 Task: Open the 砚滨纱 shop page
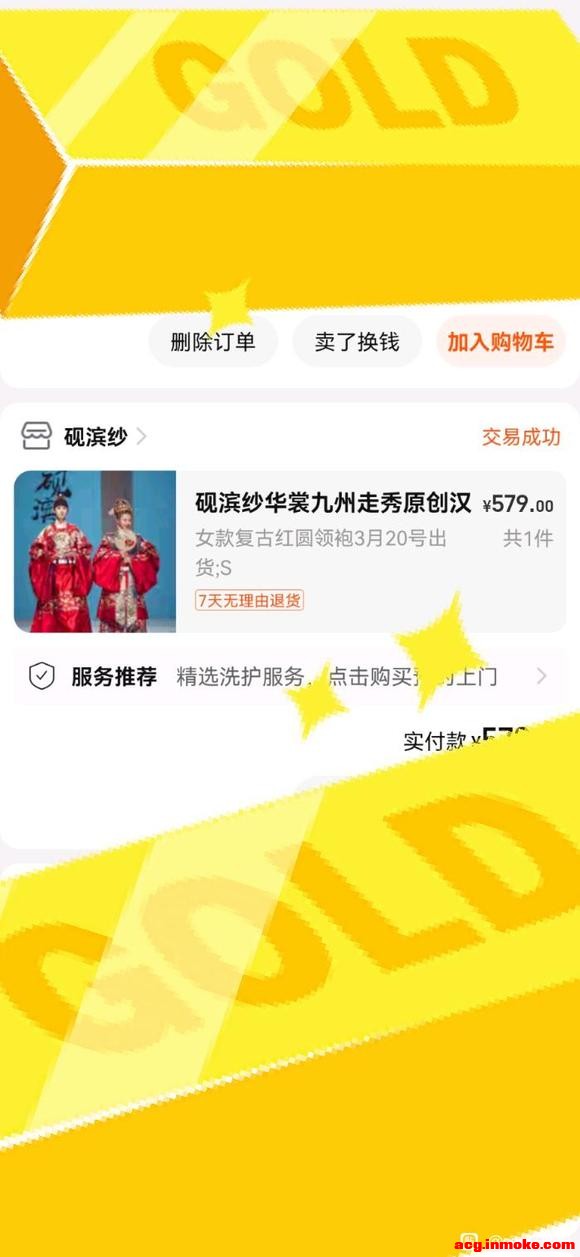[x=84, y=436]
